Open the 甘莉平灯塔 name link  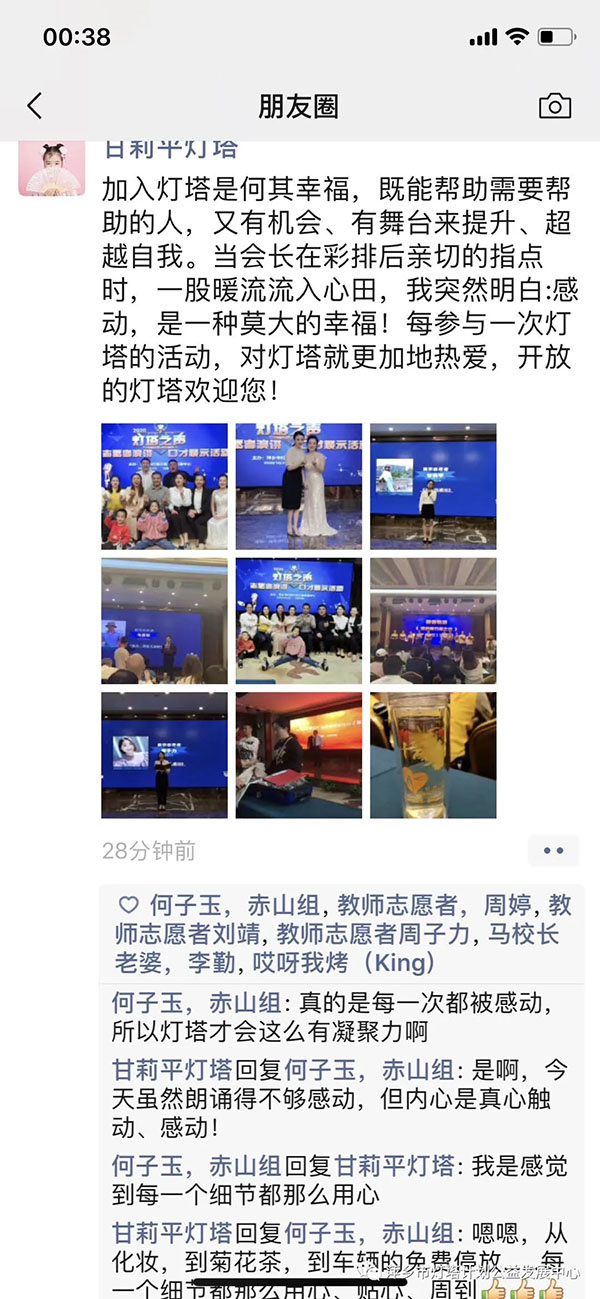pyautogui.click(x=171, y=150)
